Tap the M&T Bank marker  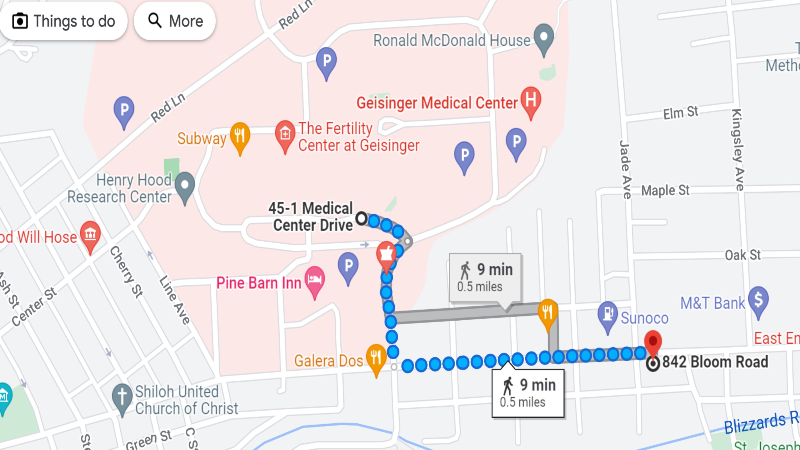(758, 302)
